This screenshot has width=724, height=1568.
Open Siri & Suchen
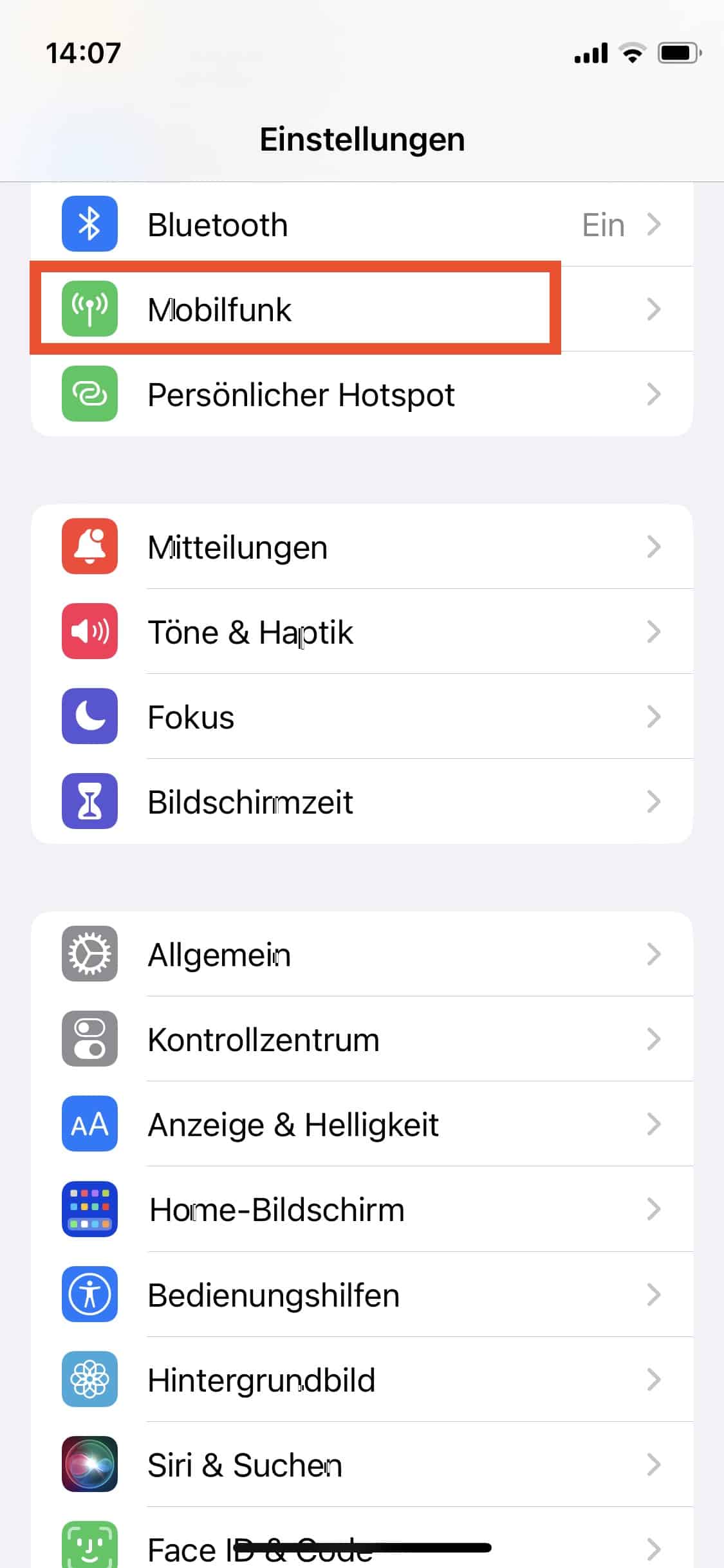coord(360,1464)
